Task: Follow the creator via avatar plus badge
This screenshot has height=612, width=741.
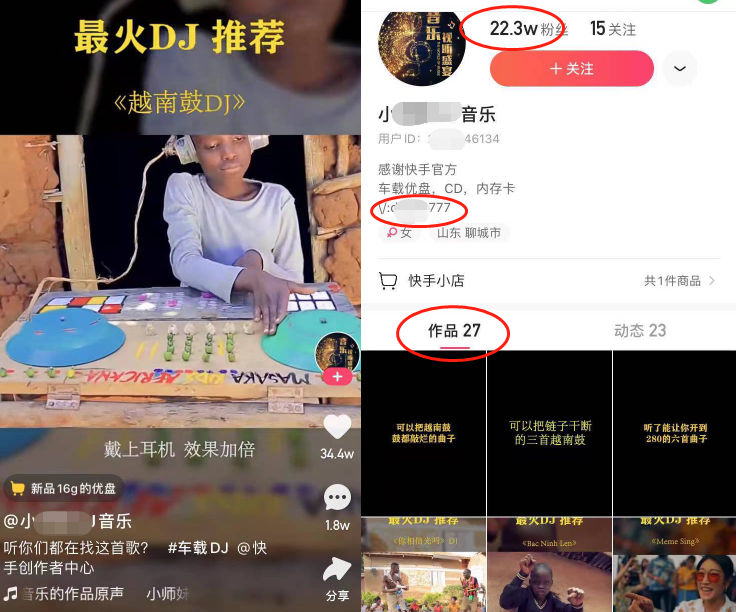Action: click(x=336, y=376)
